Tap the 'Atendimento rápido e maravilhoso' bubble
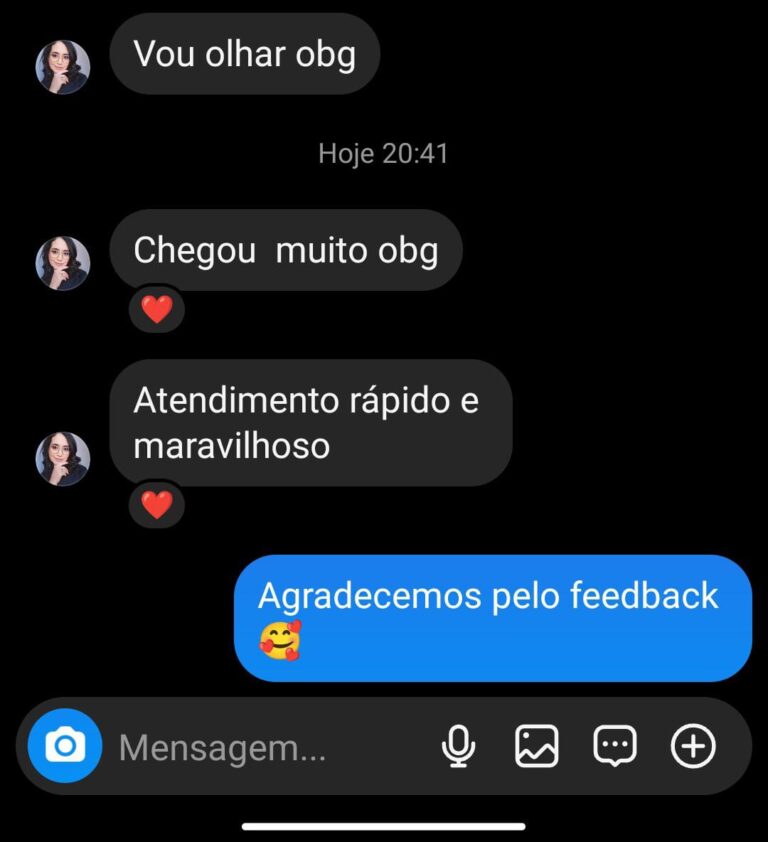The height and width of the screenshot is (842, 768). click(x=308, y=422)
